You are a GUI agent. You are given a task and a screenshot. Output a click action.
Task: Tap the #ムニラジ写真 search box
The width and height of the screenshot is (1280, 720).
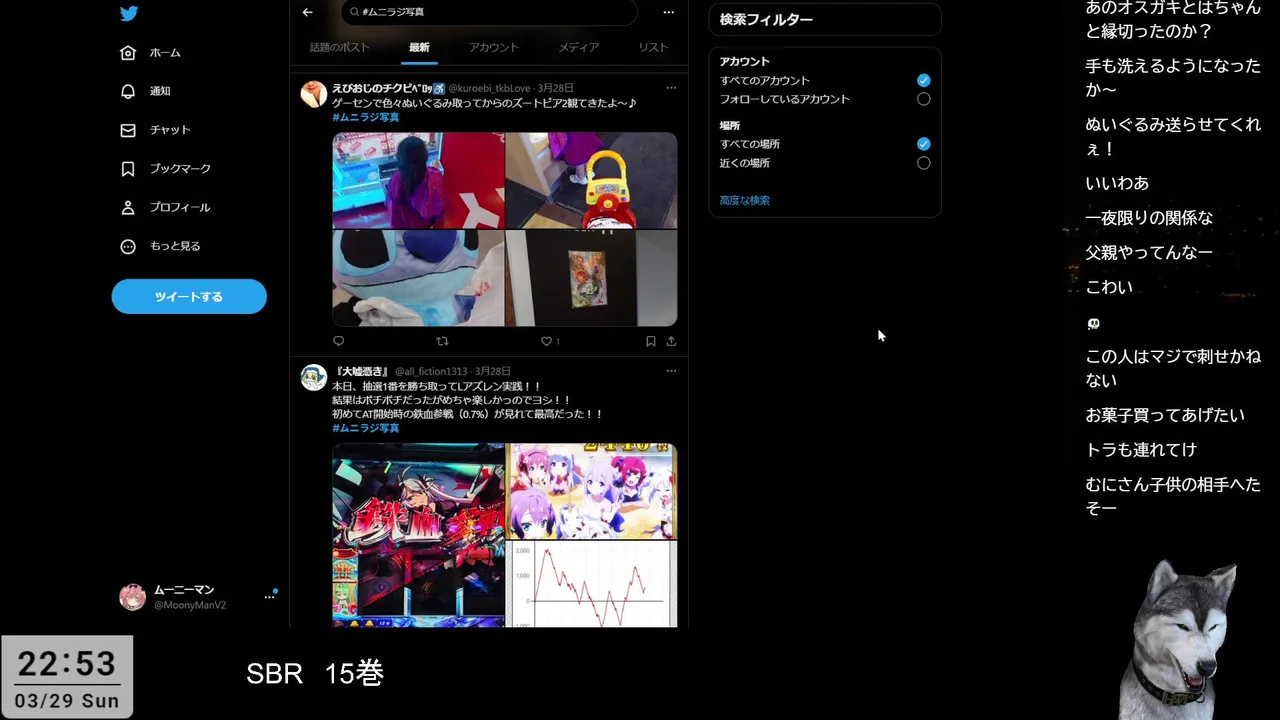[490, 12]
